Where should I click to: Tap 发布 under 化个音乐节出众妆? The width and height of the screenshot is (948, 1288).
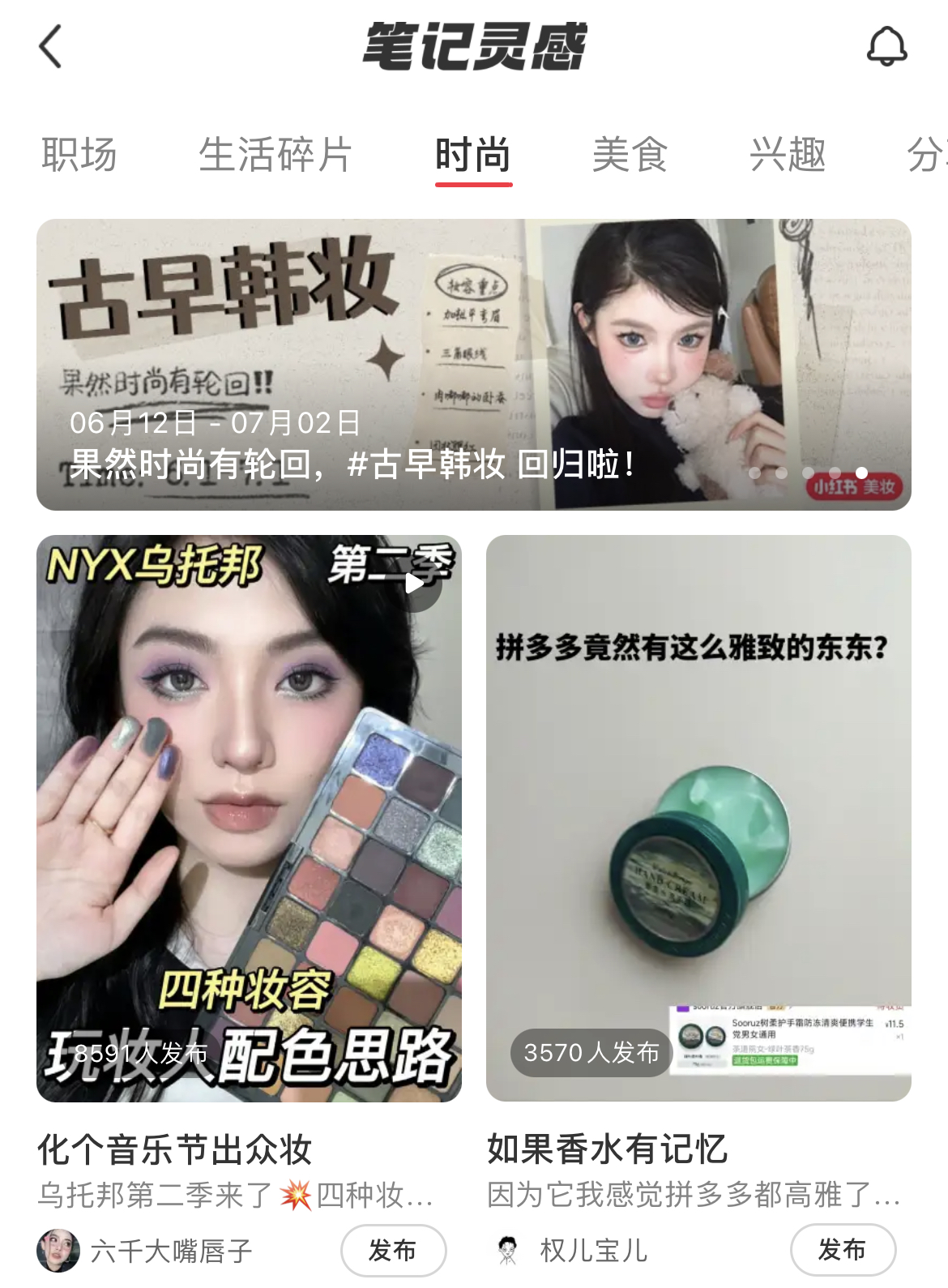point(393,1250)
